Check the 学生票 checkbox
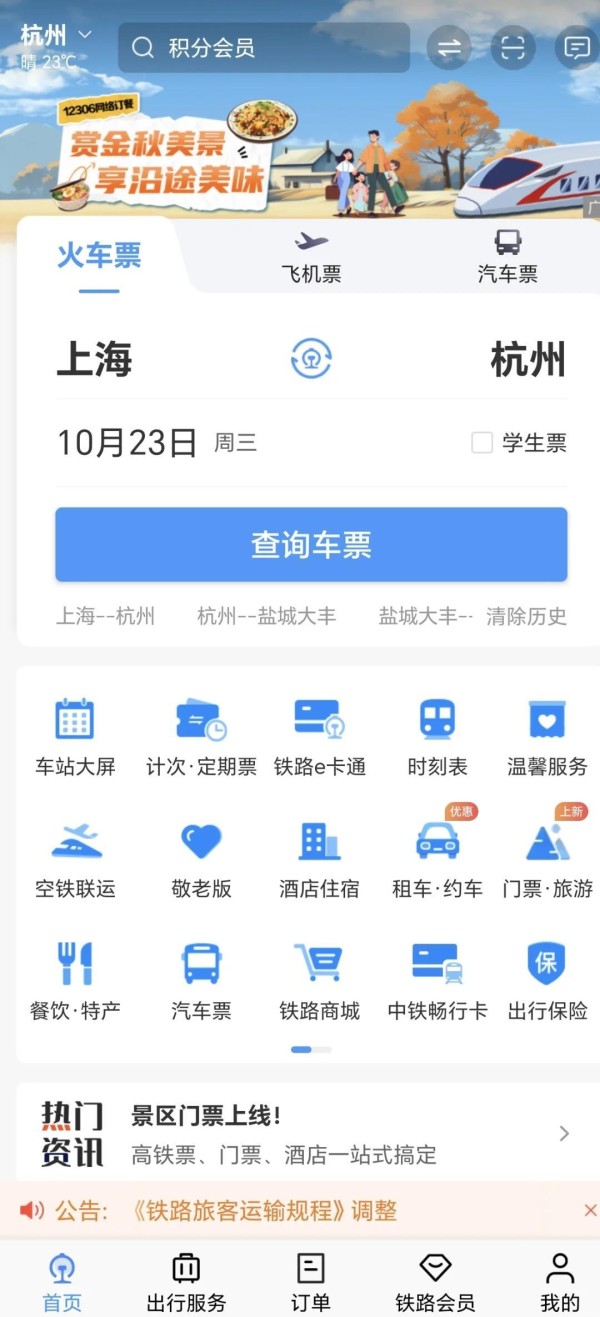The height and width of the screenshot is (1317, 600). [x=482, y=443]
